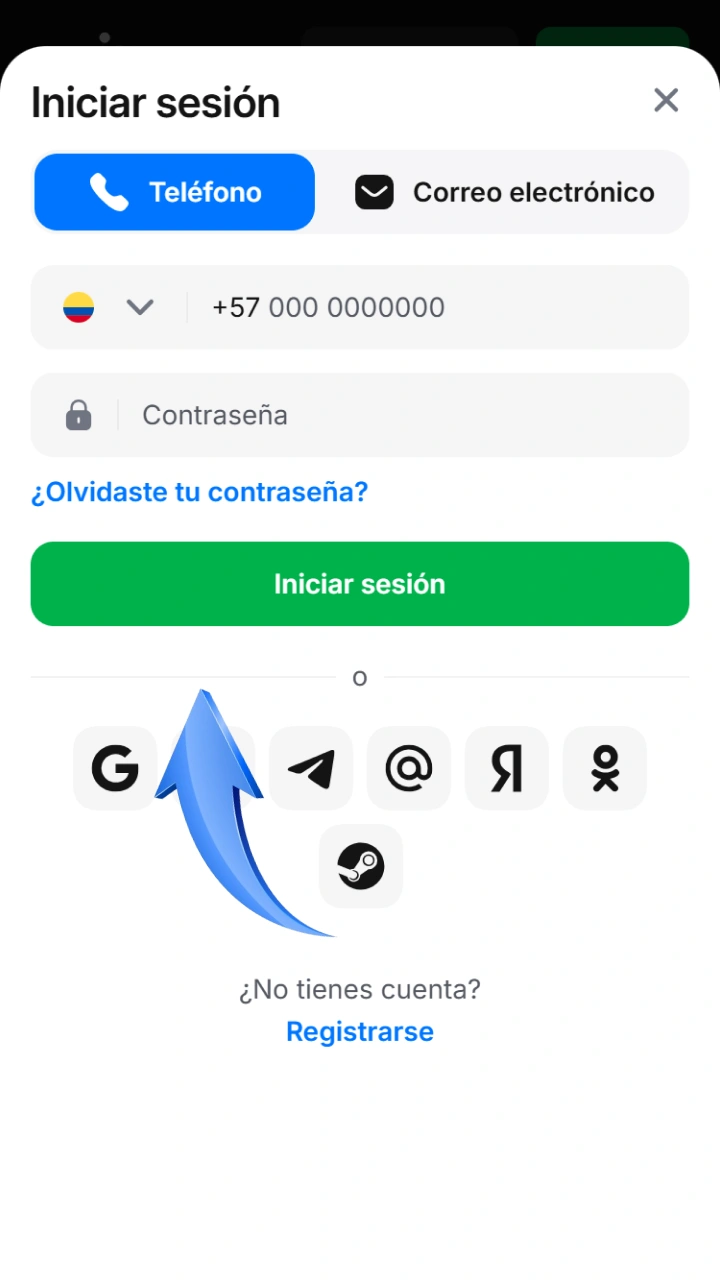Sign in with Yandex

click(507, 768)
